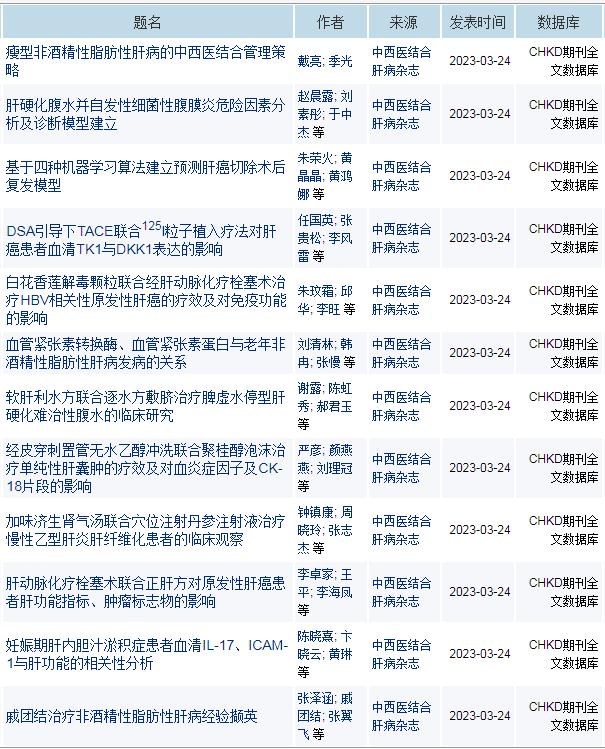Select the 白花香莲解毒颗粒联合经肝动脉化疗栓塞术 article
605x749 pixels.
click(144, 291)
